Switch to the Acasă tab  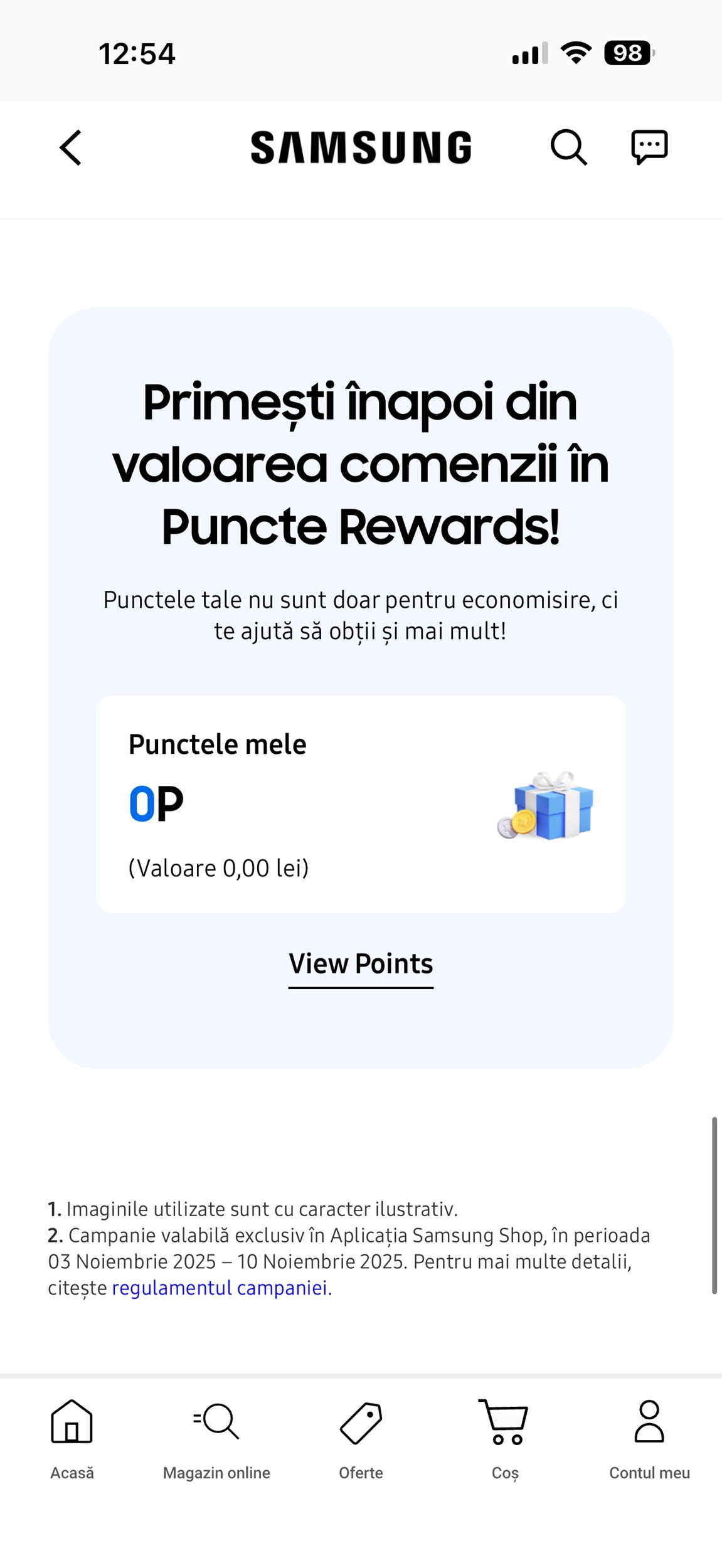coord(72,1438)
